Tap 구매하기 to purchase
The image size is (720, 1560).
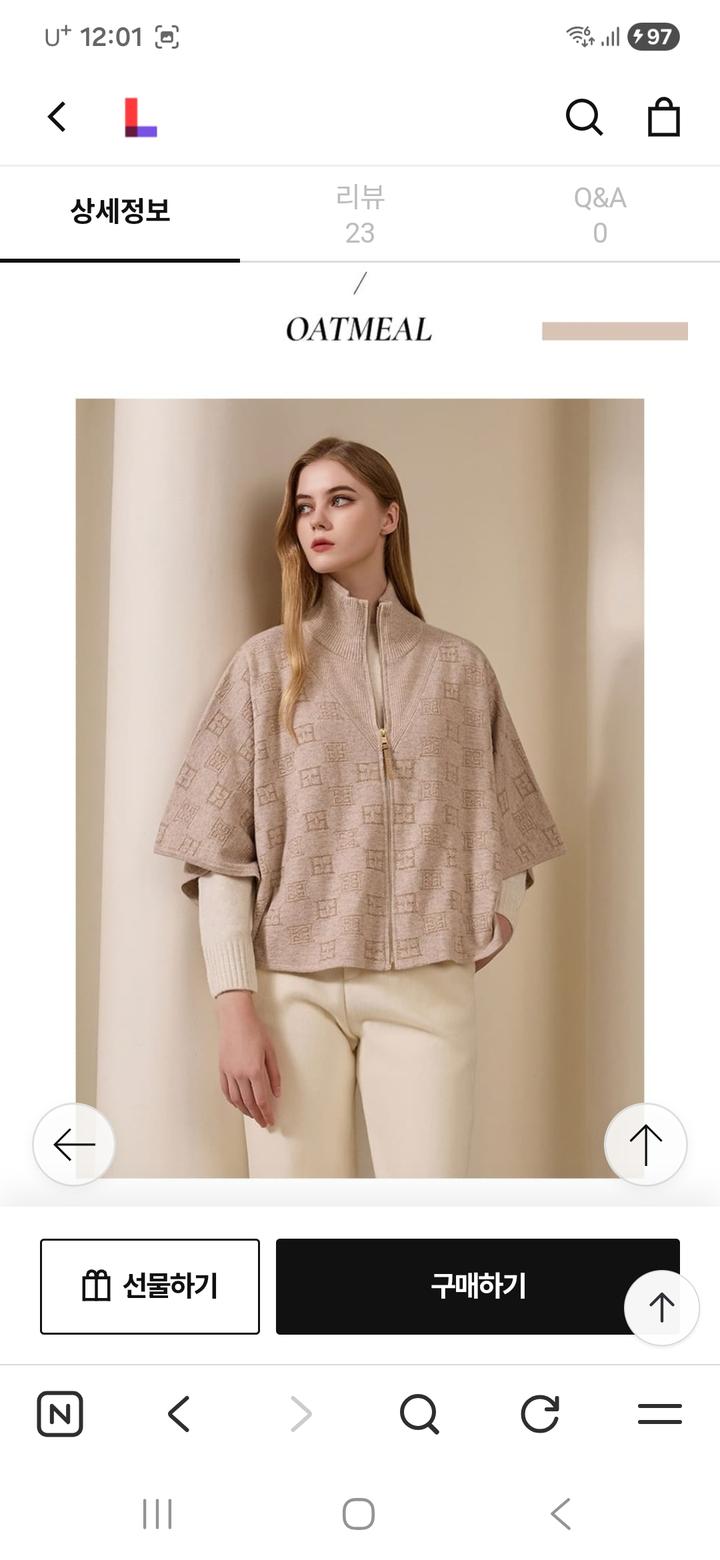pos(450,1286)
